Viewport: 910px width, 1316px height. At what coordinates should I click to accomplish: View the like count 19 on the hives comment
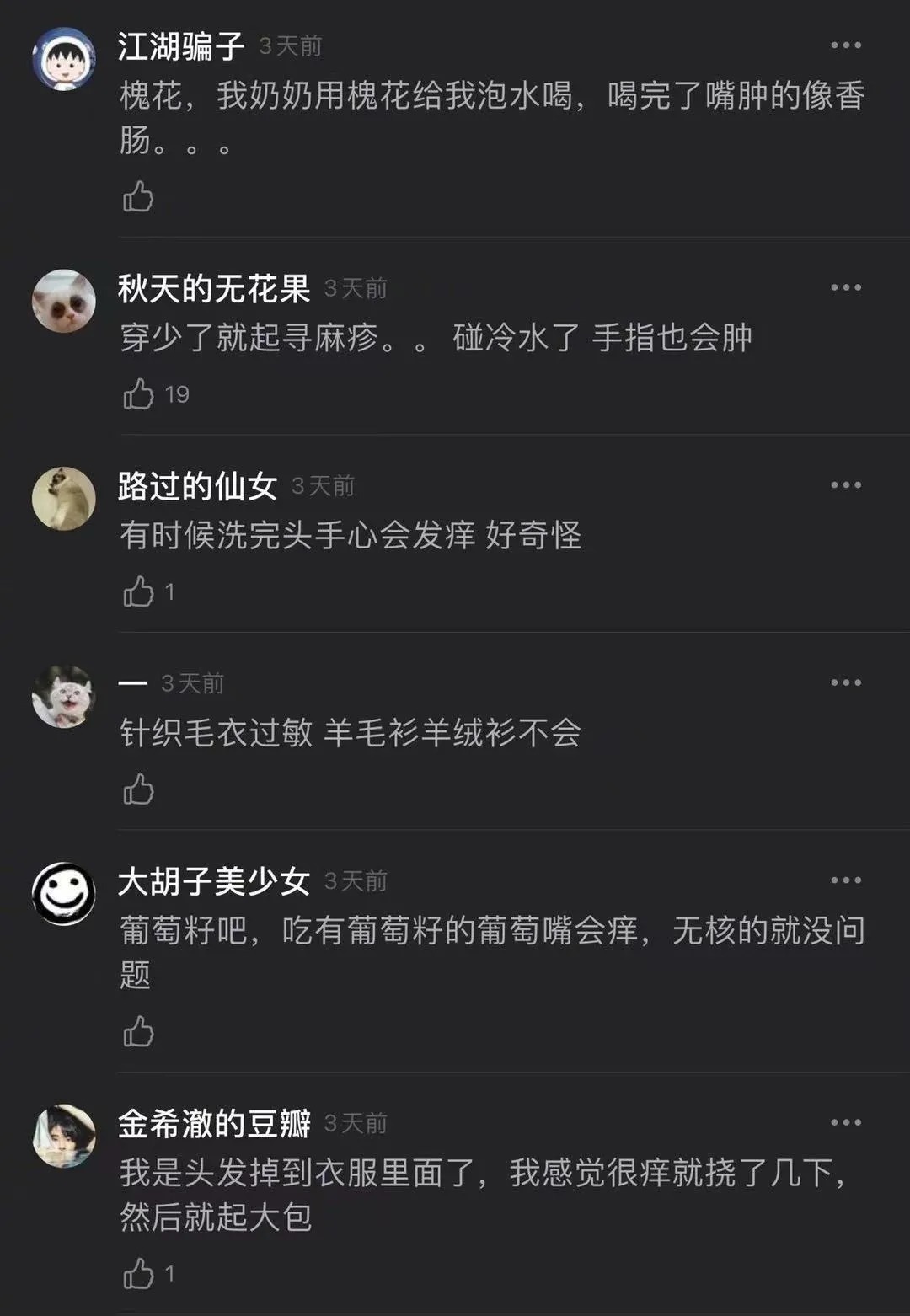(175, 392)
